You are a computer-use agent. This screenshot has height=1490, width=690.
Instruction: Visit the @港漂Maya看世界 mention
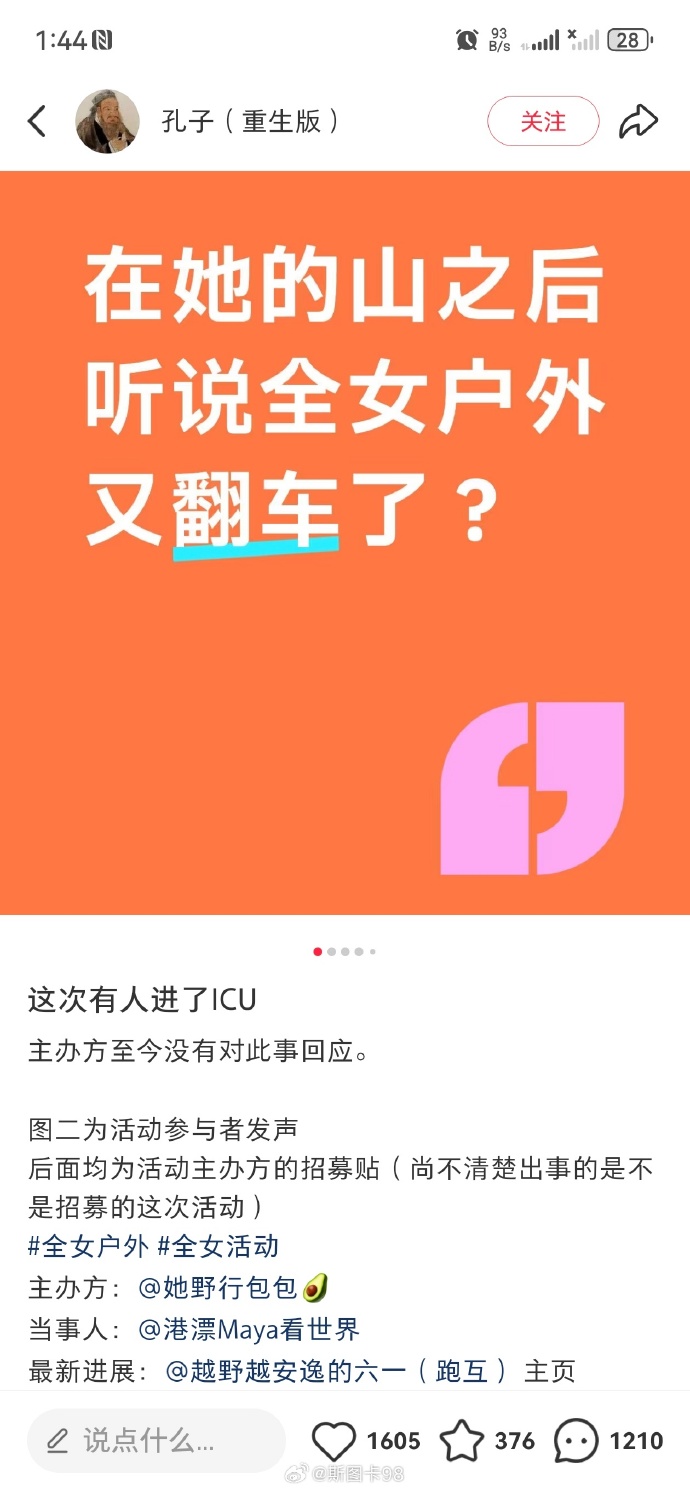click(x=249, y=1330)
